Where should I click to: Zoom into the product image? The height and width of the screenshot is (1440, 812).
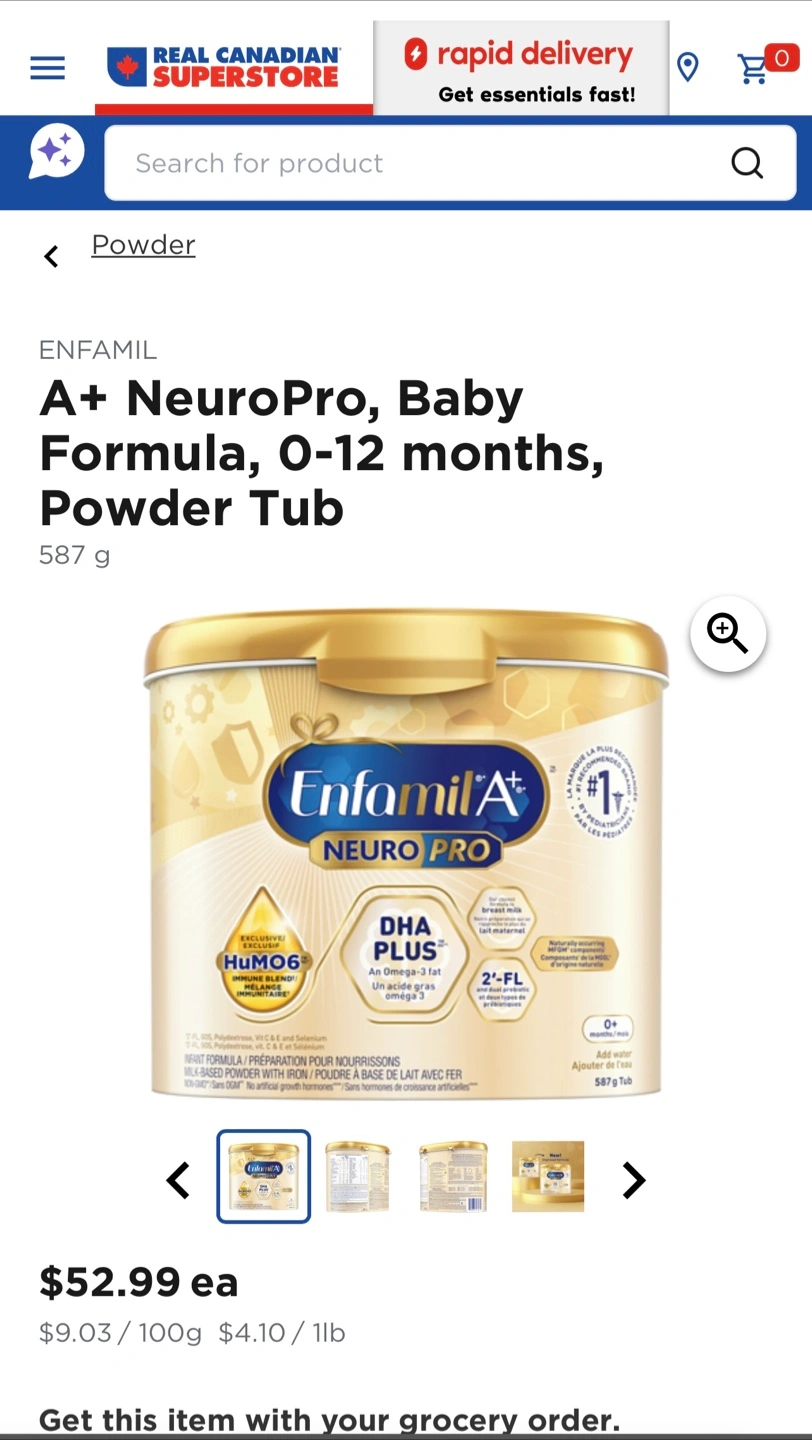tap(727, 633)
